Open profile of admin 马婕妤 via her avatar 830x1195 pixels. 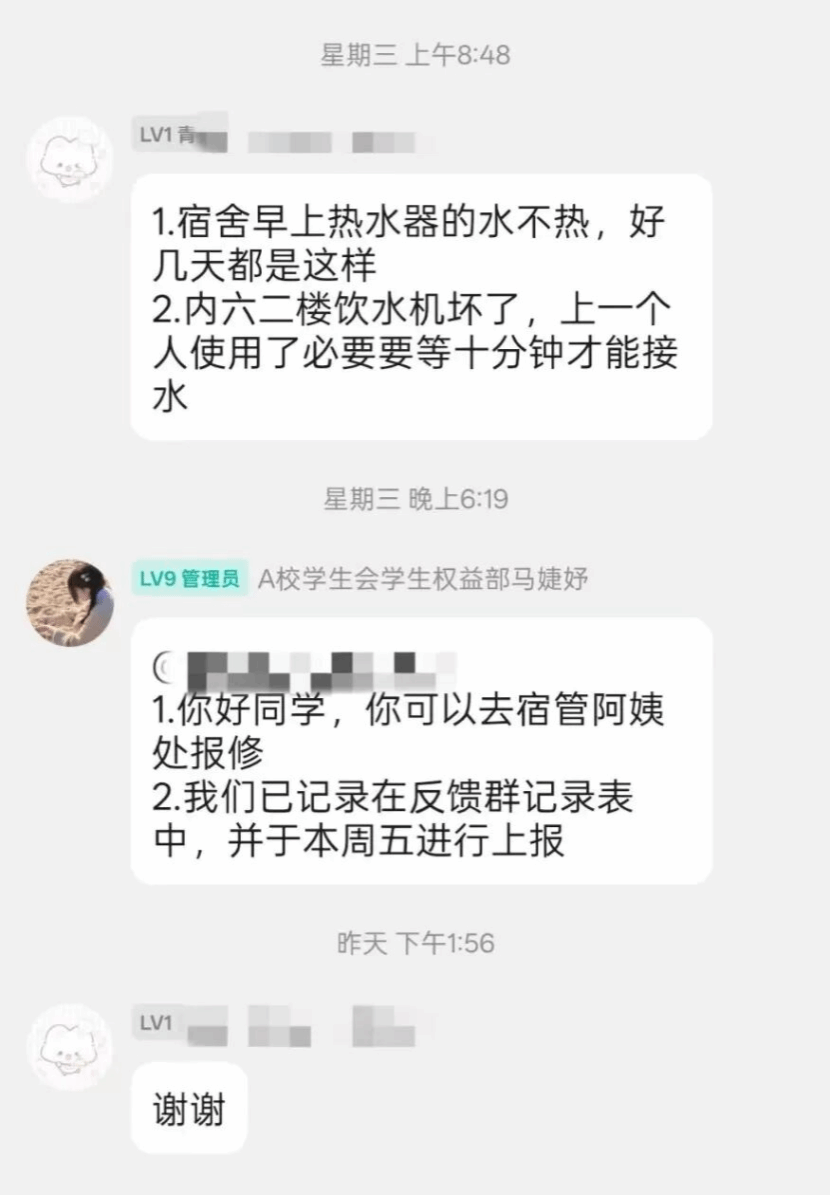69,603
